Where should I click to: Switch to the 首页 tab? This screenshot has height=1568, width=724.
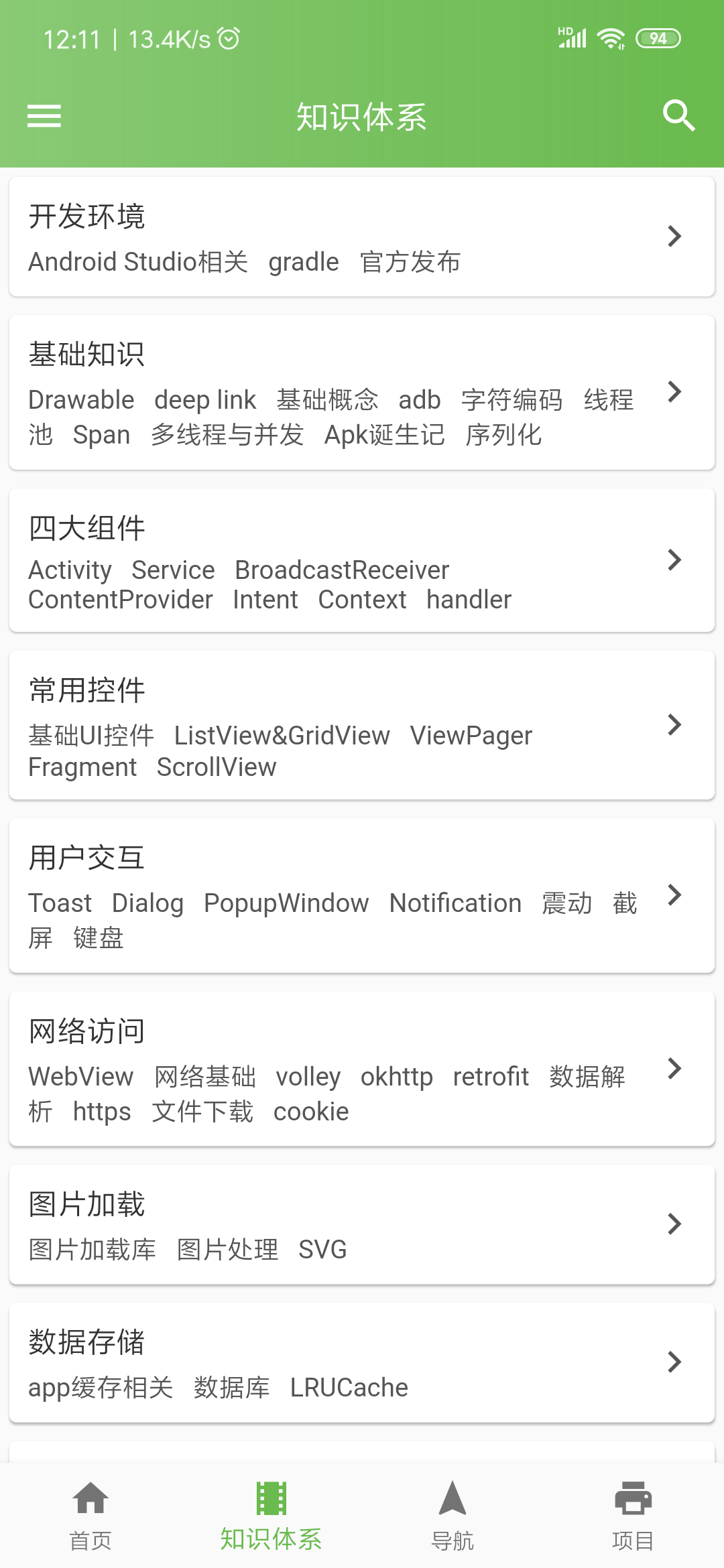coord(90,1516)
